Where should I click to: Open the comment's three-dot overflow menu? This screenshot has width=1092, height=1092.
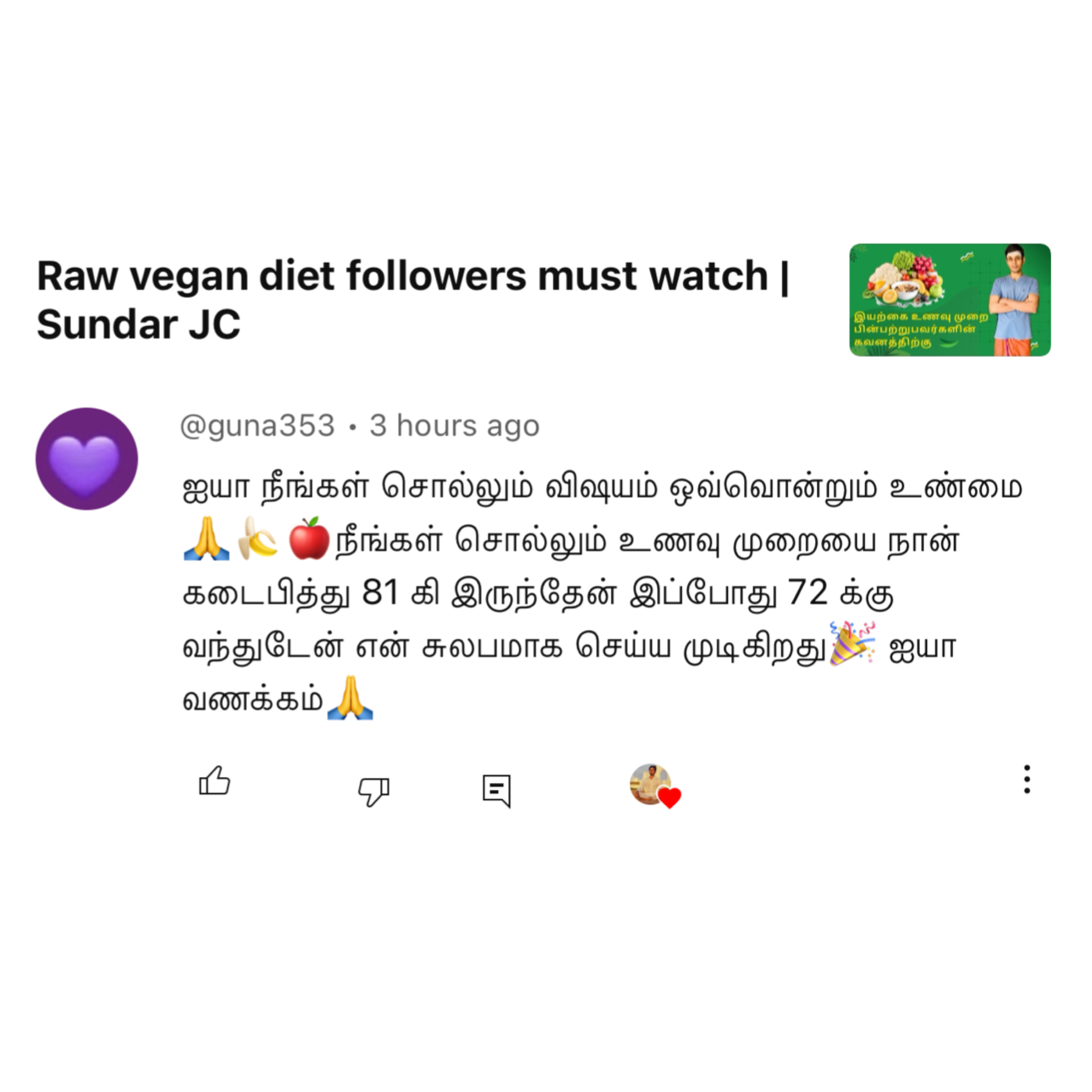(1026, 779)
